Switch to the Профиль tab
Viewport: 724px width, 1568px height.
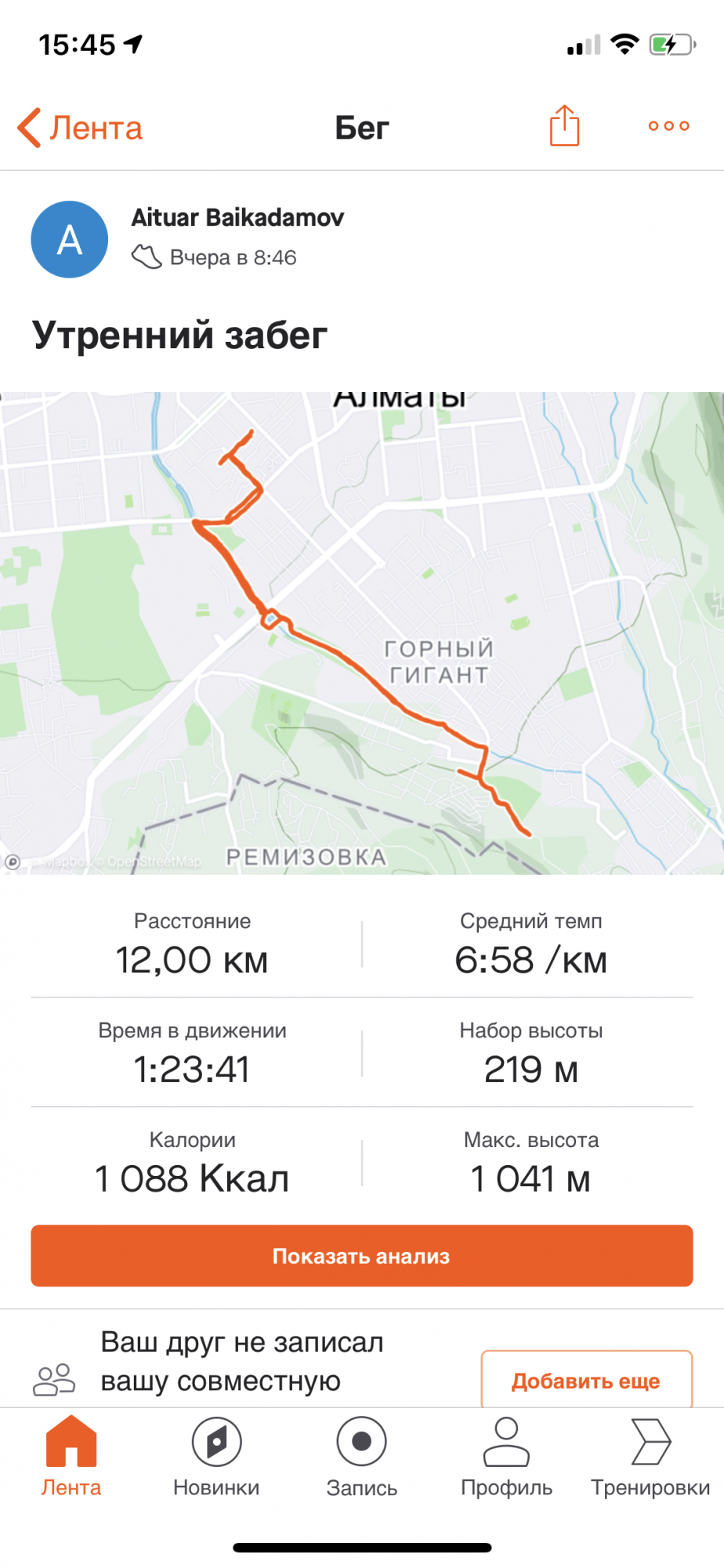[x=506, y=1457]
